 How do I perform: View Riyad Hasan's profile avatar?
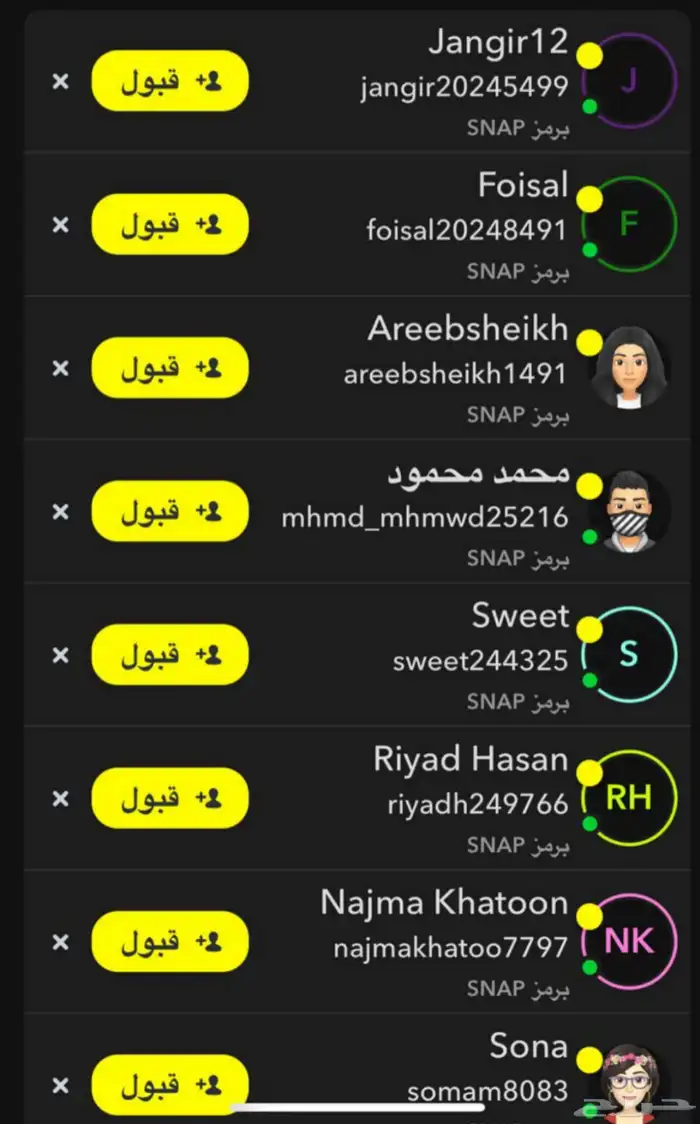(629, 797)
